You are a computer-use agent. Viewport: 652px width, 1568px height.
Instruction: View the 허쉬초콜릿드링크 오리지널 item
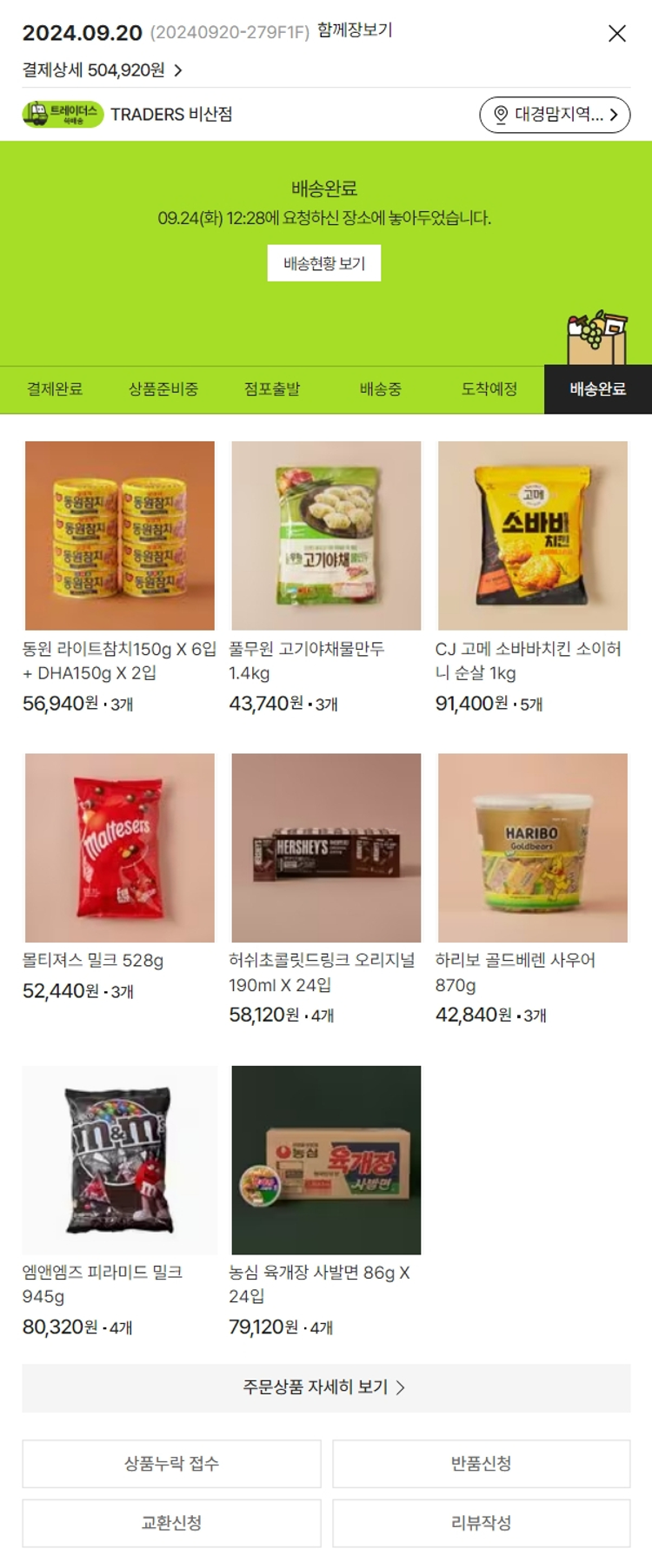(x=326, y=848)
